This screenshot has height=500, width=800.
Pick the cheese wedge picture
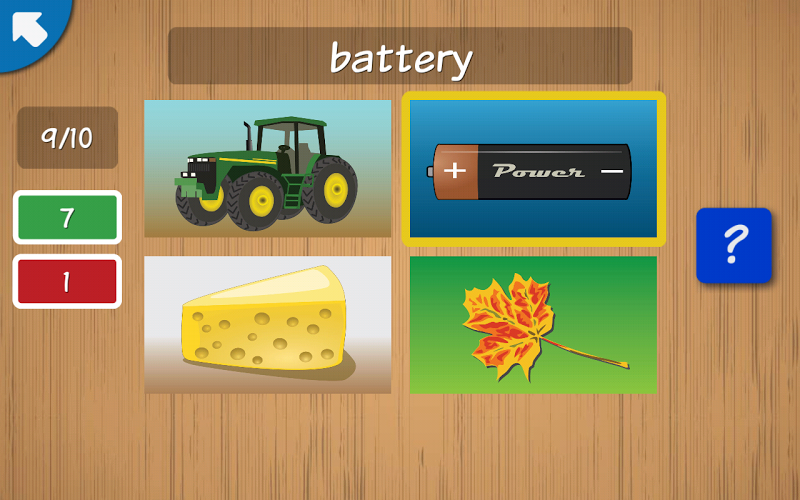click(x=267, y=324)
